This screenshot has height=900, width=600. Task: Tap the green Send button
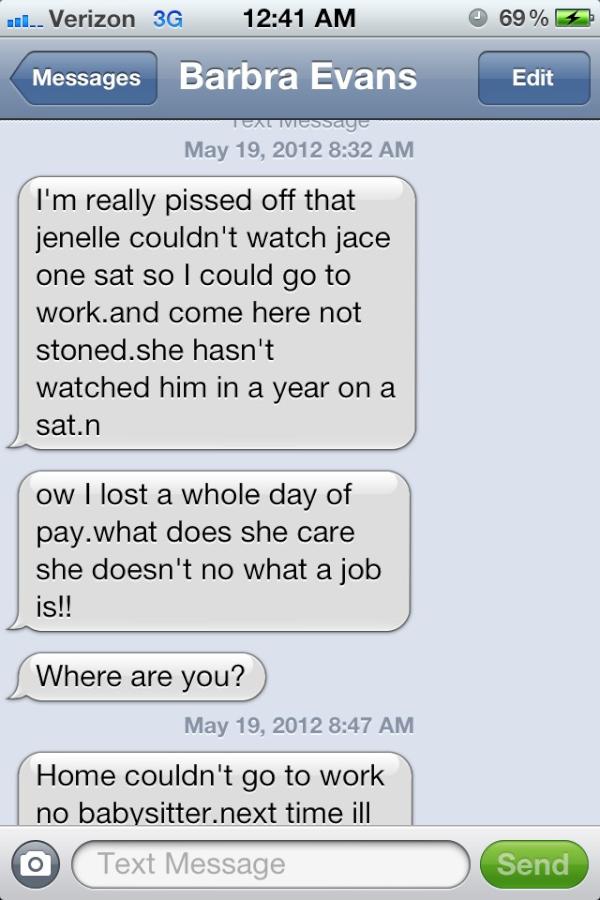pyautogui.click(x=532, y=864)
